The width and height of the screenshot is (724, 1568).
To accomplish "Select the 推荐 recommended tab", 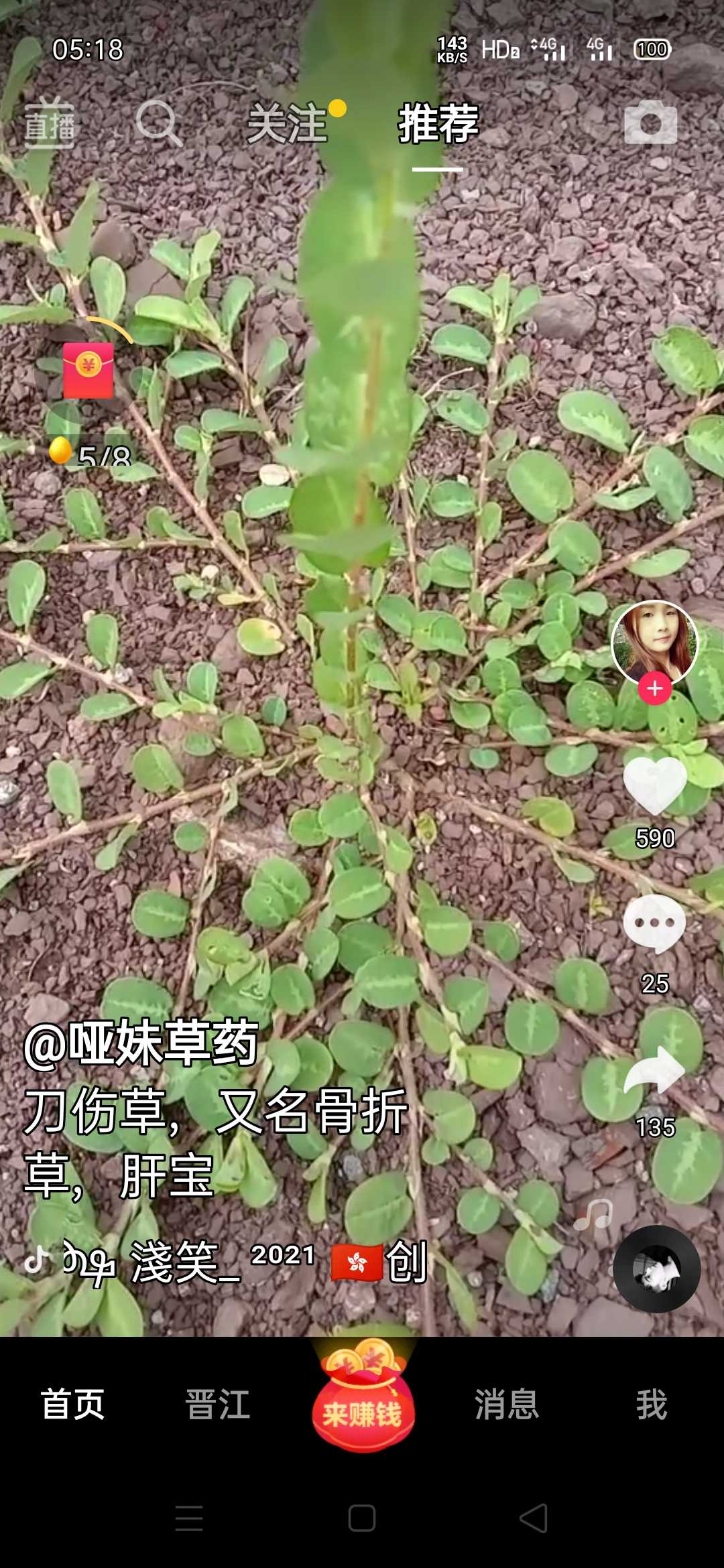I will click(438, 124).
